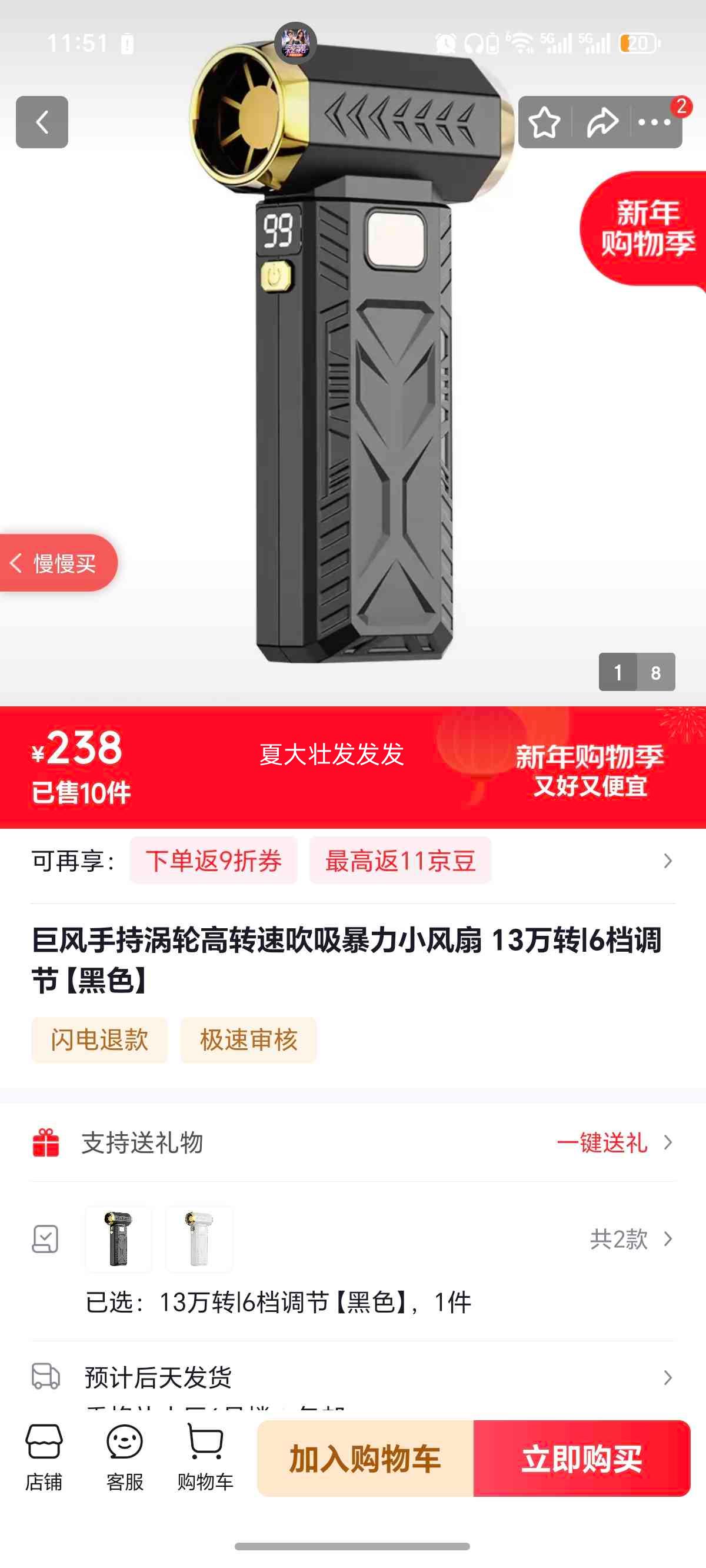Open 一键送礼 gifting options

602,1143
